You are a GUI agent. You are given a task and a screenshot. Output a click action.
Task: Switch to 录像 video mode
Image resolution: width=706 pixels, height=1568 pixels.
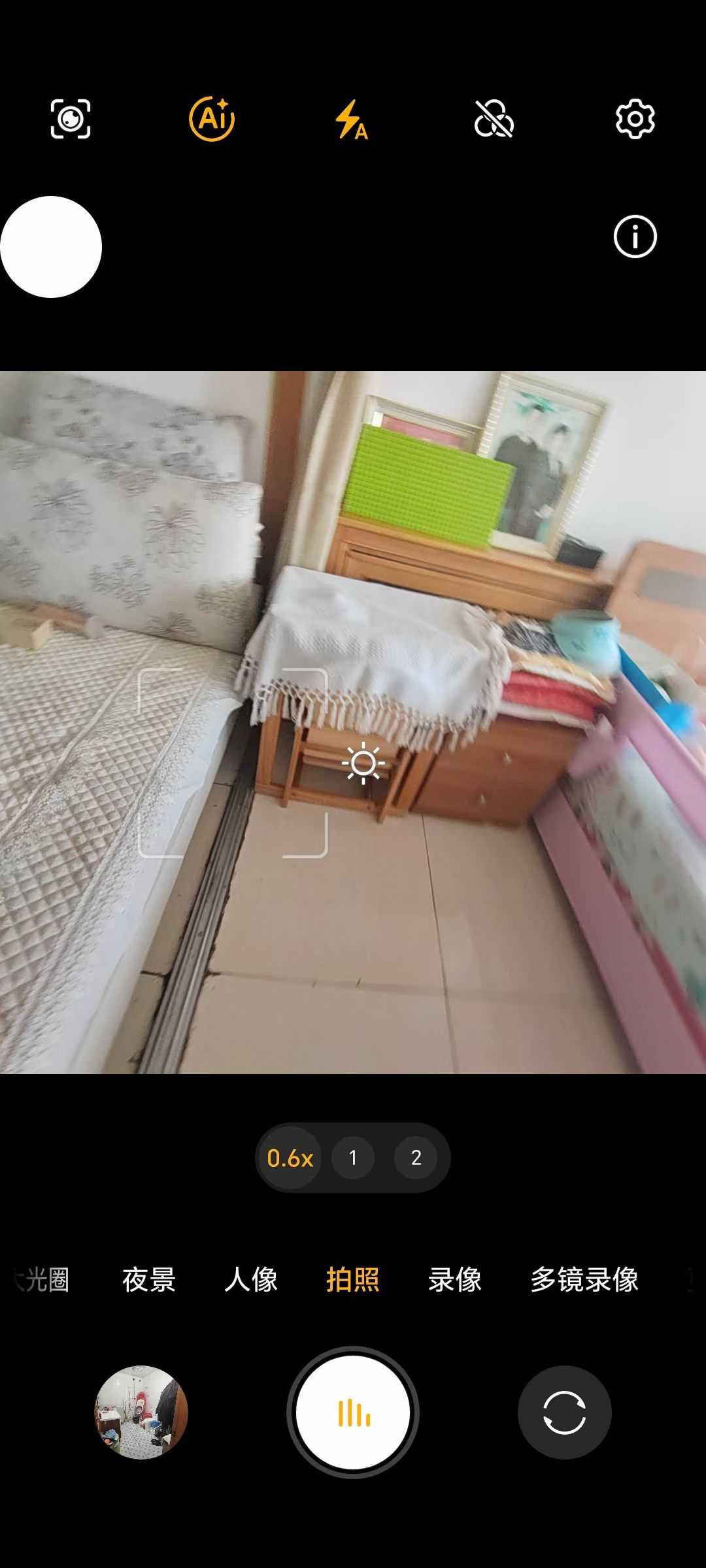[x=455, y=1279]
